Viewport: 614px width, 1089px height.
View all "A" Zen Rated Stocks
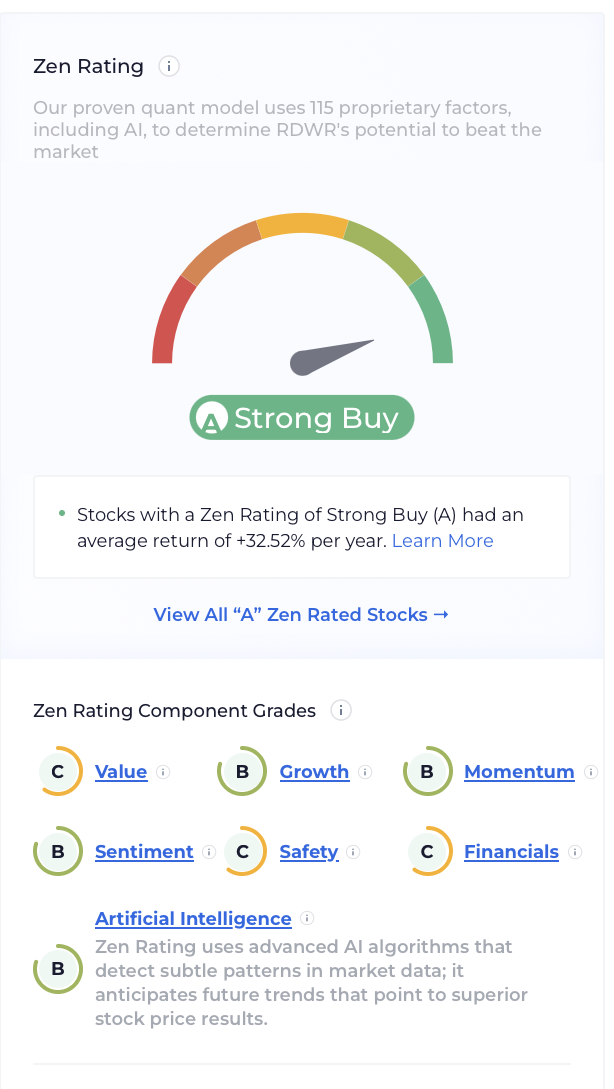(x=301, y=615)
